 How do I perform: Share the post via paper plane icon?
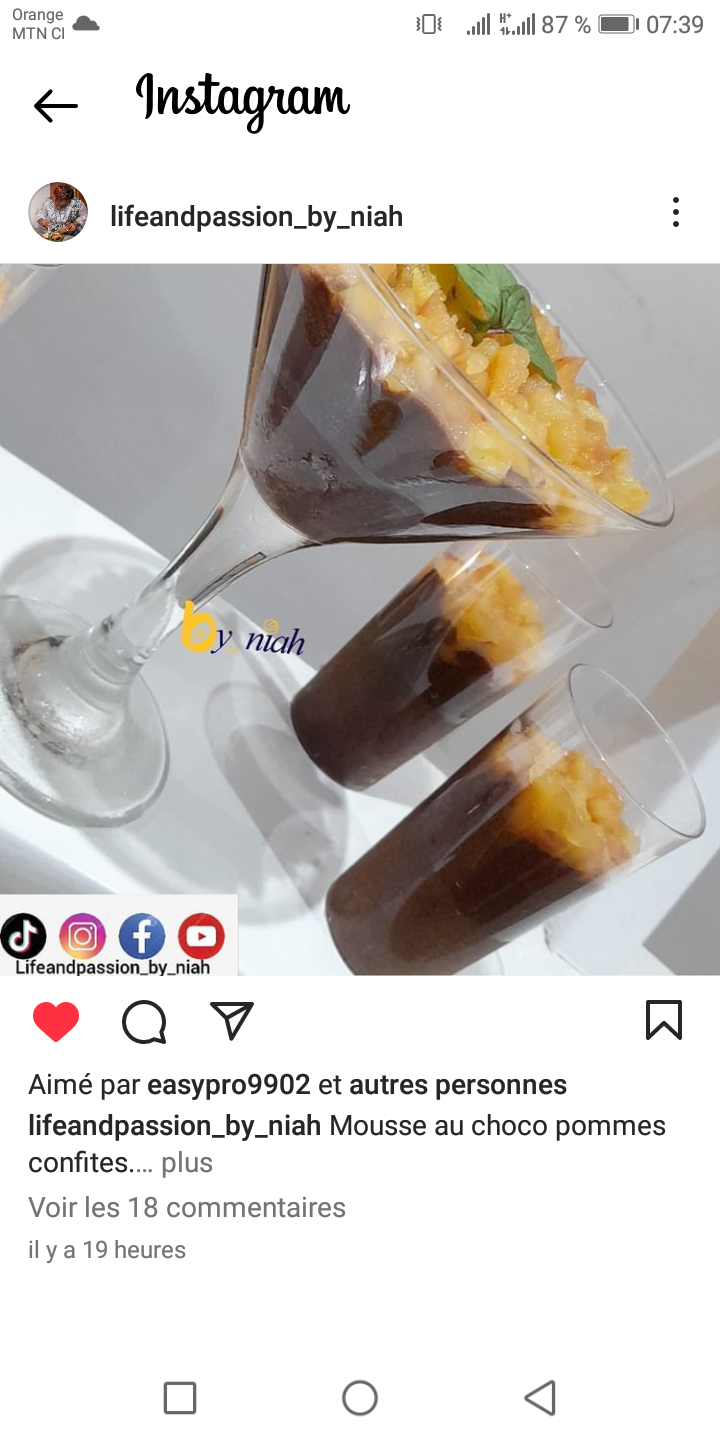pos(232,1020)
